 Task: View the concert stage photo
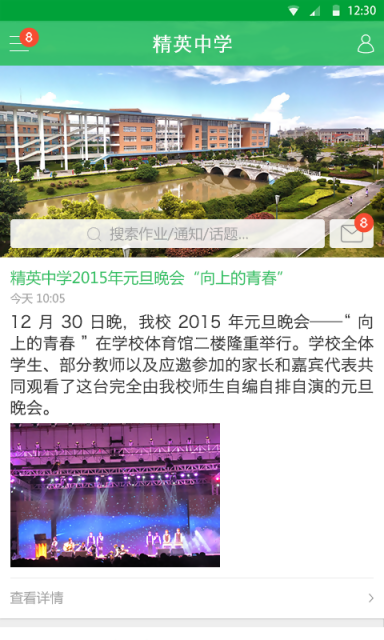click(115, 495)
